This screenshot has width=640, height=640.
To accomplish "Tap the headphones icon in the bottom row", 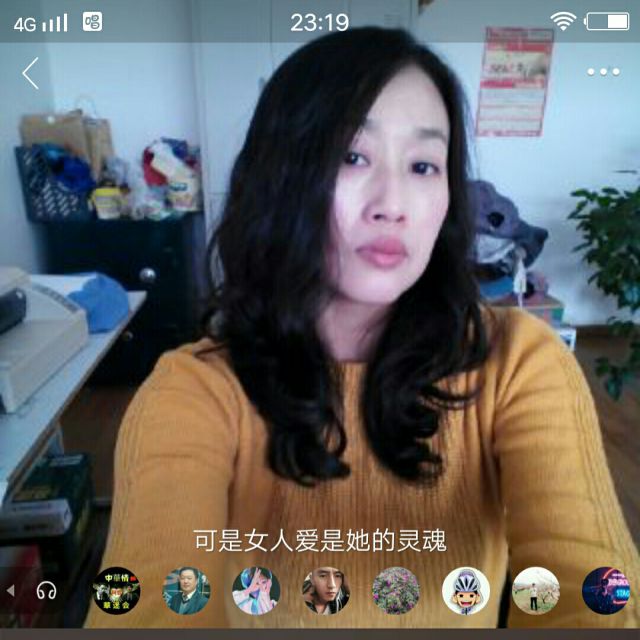I will click(46, 590).
